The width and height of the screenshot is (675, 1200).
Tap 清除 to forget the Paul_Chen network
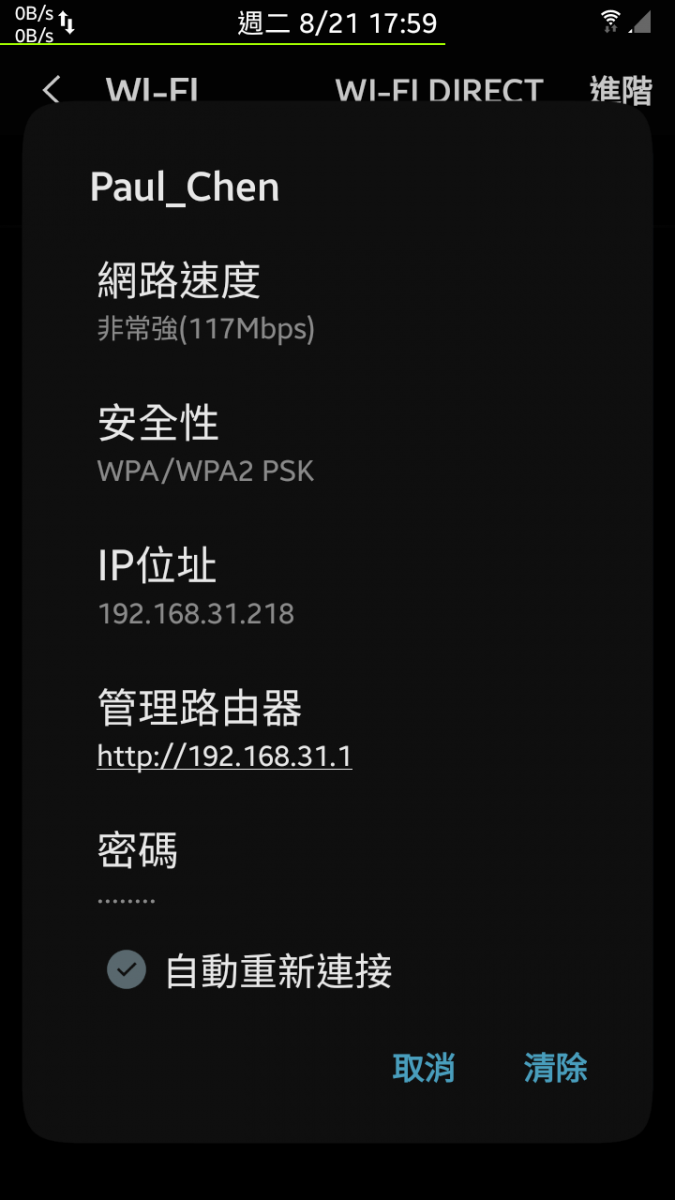point(555,1068)
